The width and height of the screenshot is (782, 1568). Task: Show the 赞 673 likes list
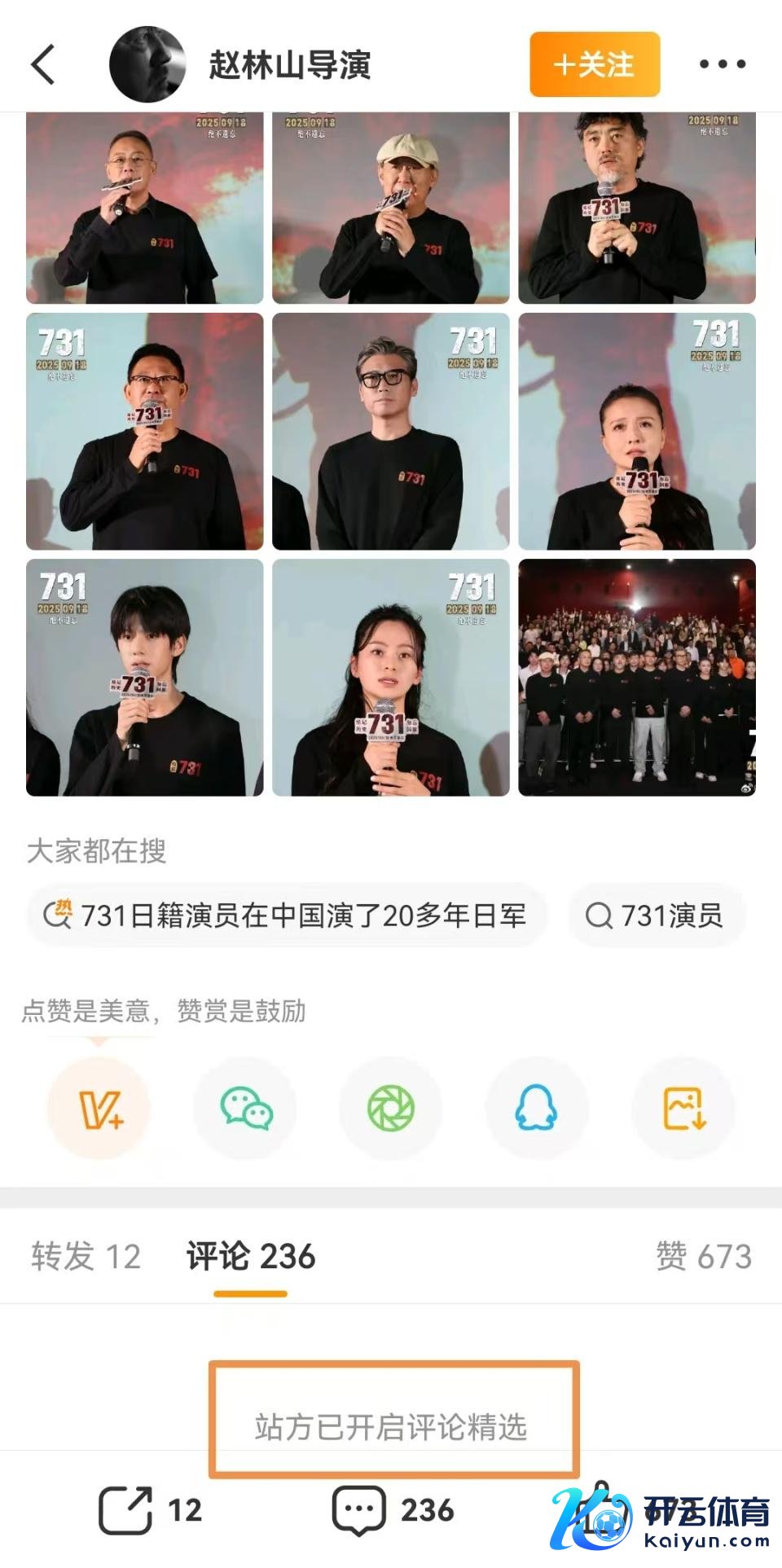click(x=703, y=1256)
